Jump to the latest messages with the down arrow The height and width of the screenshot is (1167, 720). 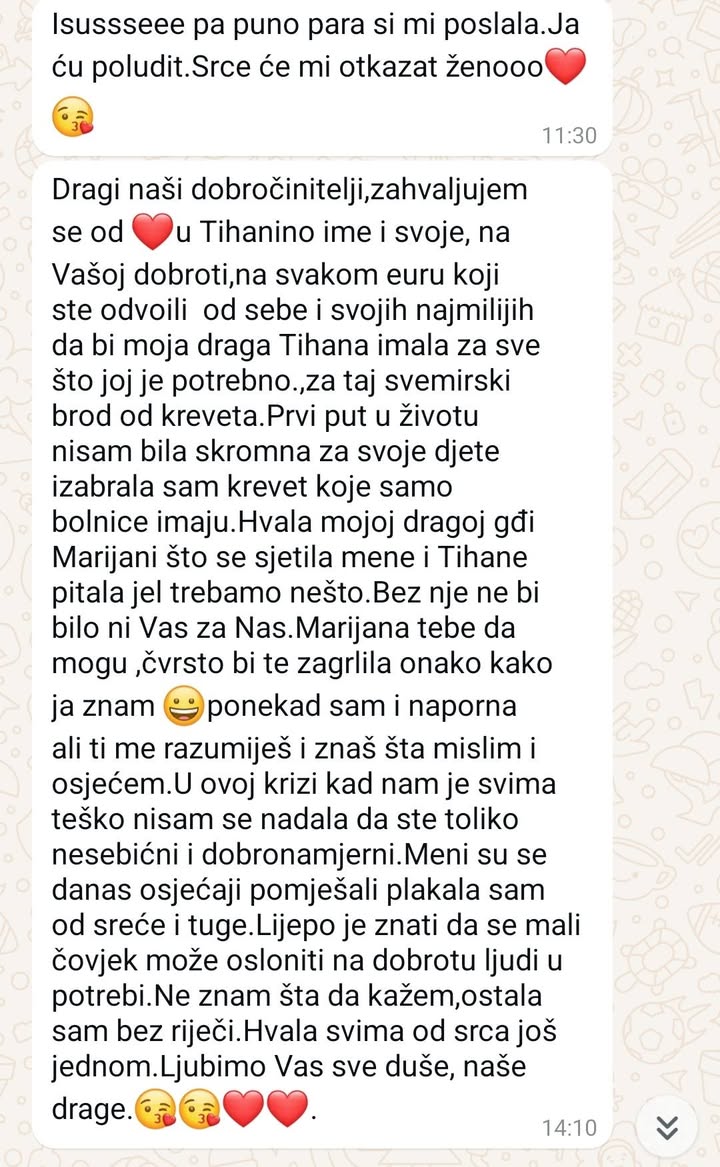pyautogui.click(x=667, y=1127)
